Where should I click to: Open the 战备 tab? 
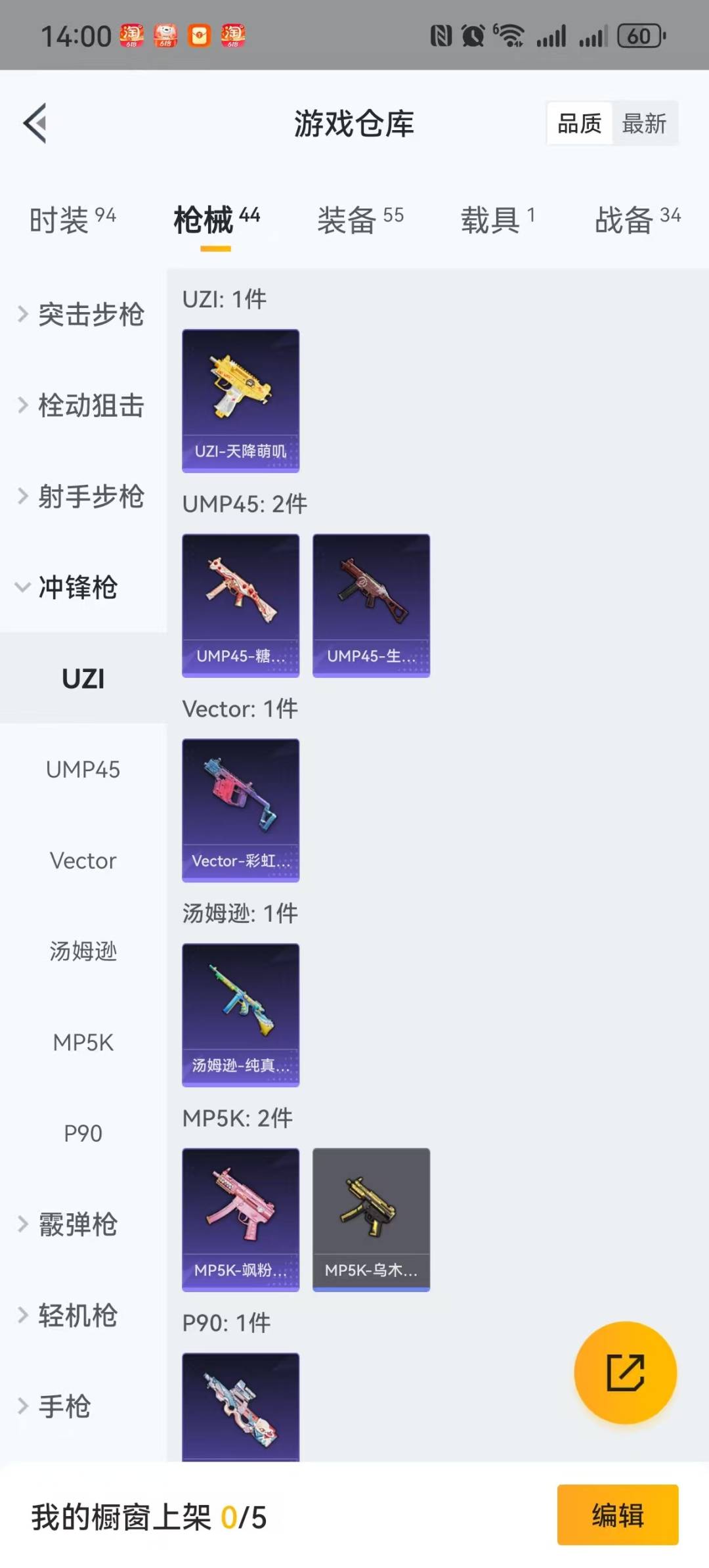637,220
